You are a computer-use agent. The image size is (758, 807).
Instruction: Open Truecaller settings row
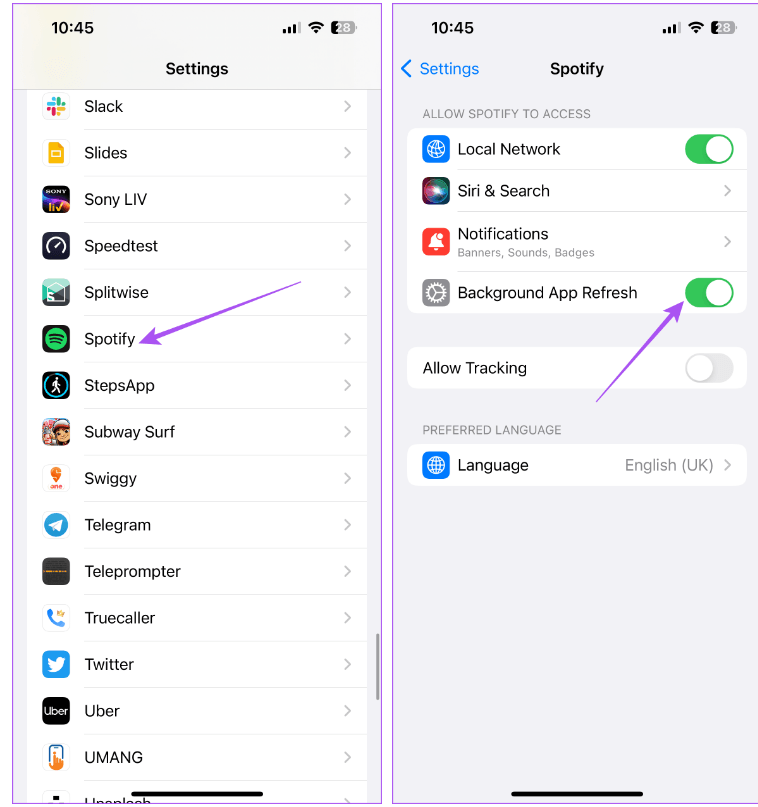[x=196, y=618]
